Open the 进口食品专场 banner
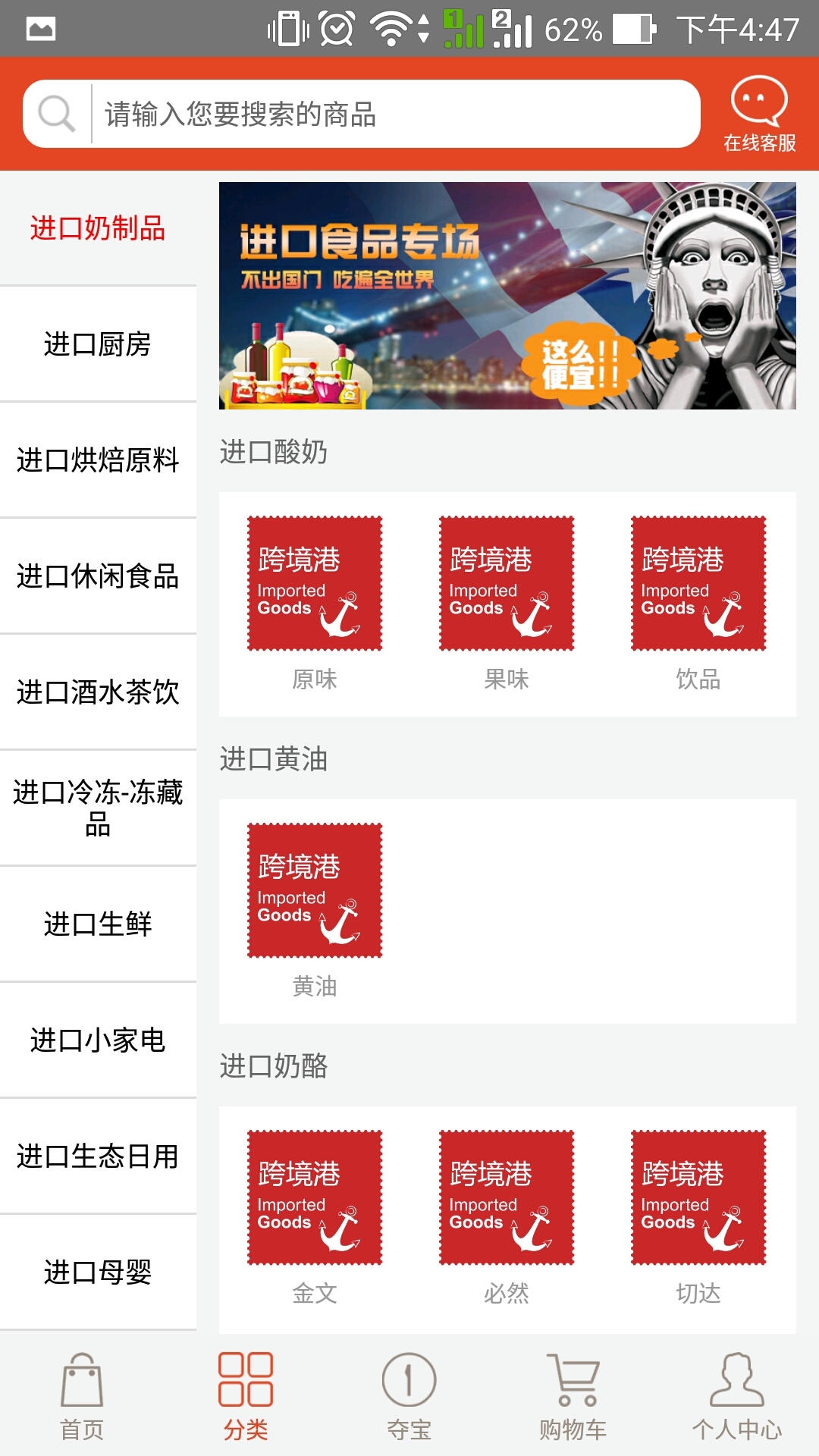This screenshot has width=819, height=1456. click(x=507, y=296)
